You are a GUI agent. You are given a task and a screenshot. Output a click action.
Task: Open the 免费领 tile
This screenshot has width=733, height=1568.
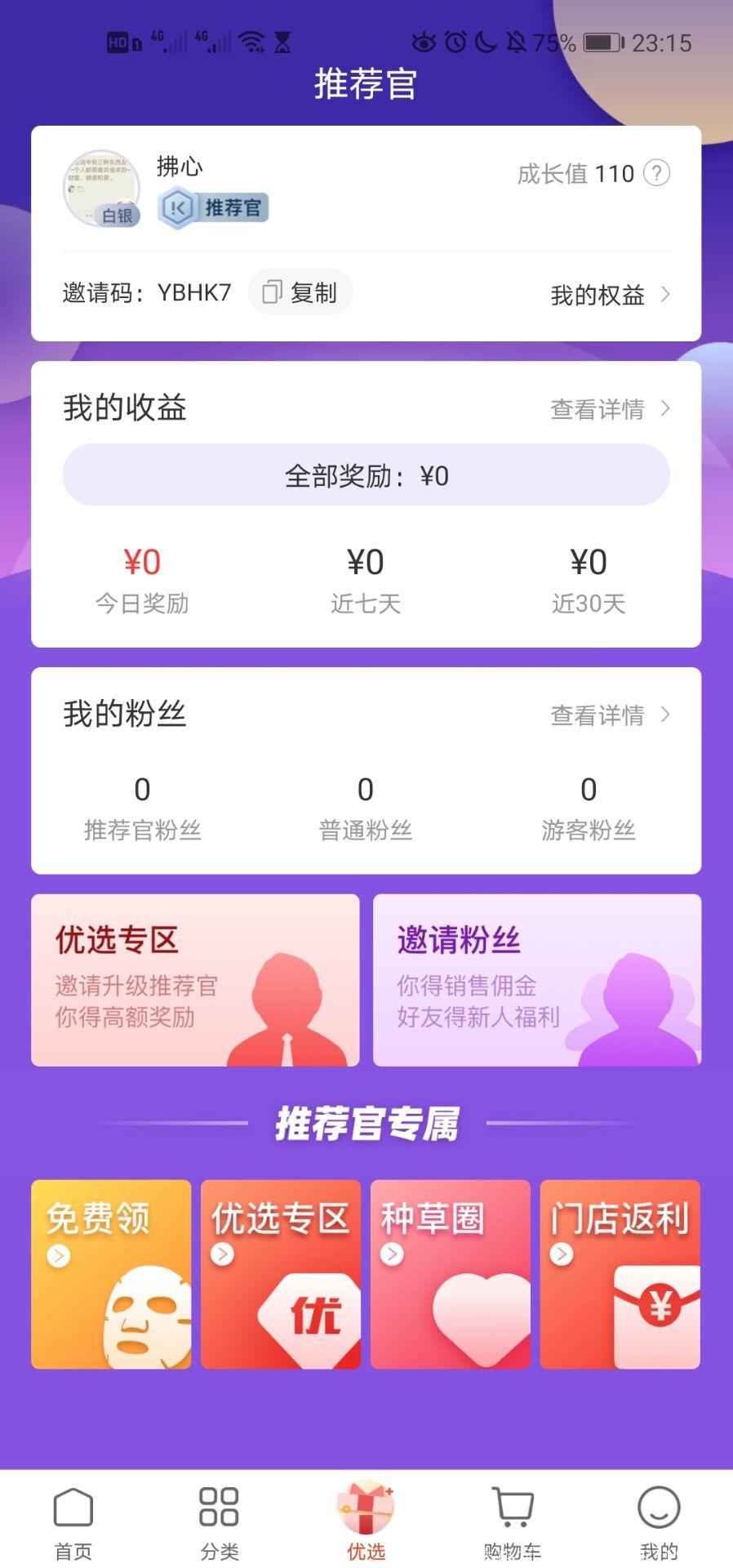pyautogui.click(x=111, y=1274)
